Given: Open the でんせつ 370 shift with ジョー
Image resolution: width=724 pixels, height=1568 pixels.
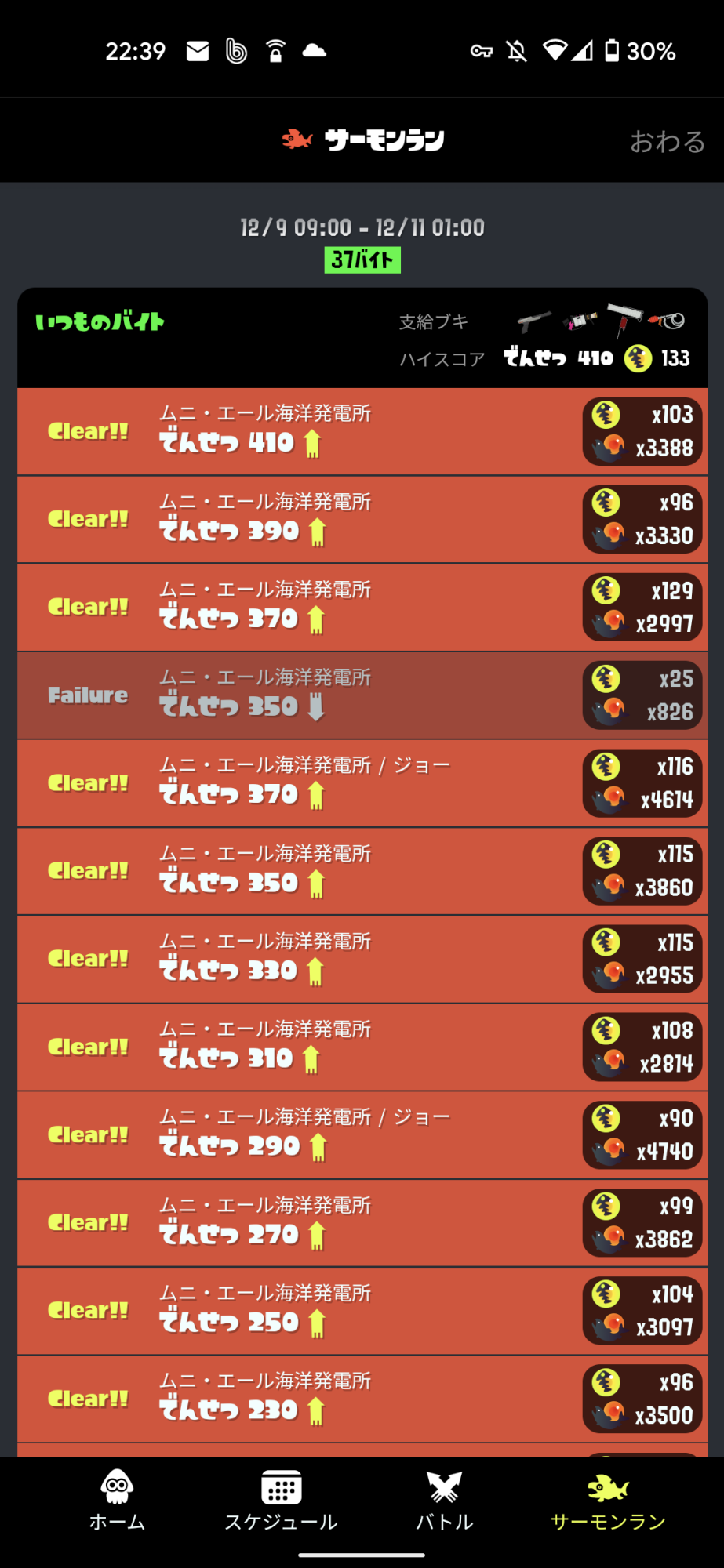Looking at the screenshot, I should click(362, 783).
